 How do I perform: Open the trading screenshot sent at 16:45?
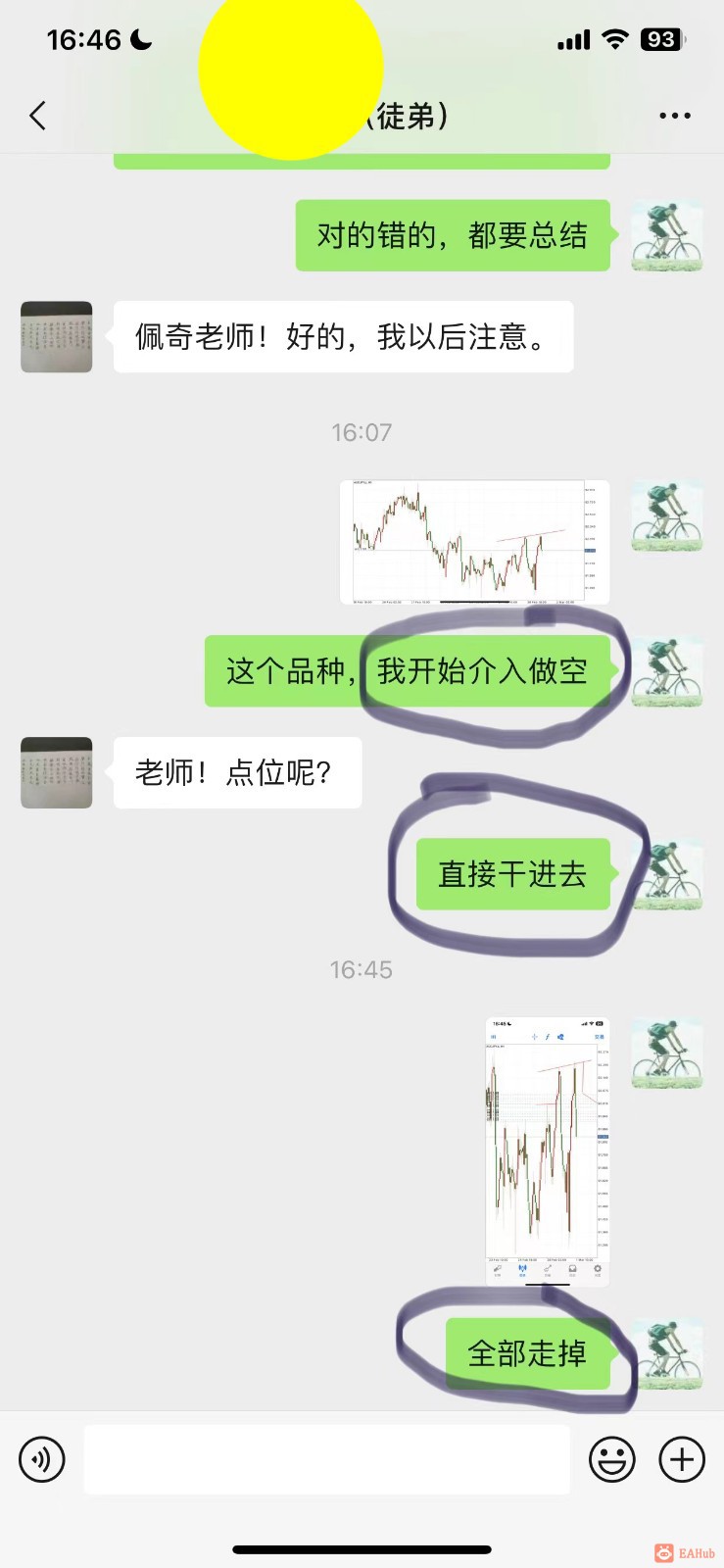click(547, 1151)
